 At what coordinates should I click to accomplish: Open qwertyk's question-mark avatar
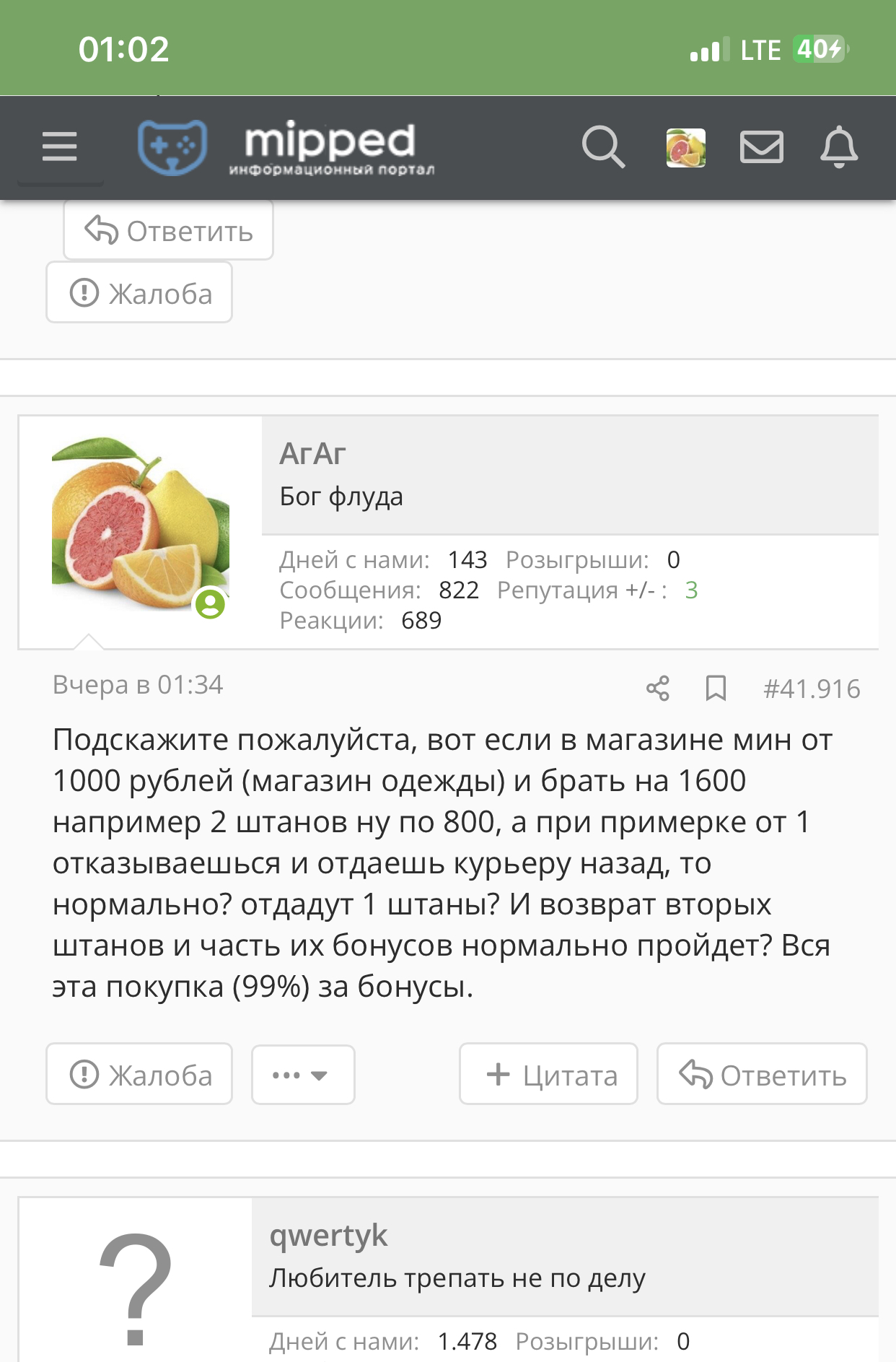pos(136,1288)
